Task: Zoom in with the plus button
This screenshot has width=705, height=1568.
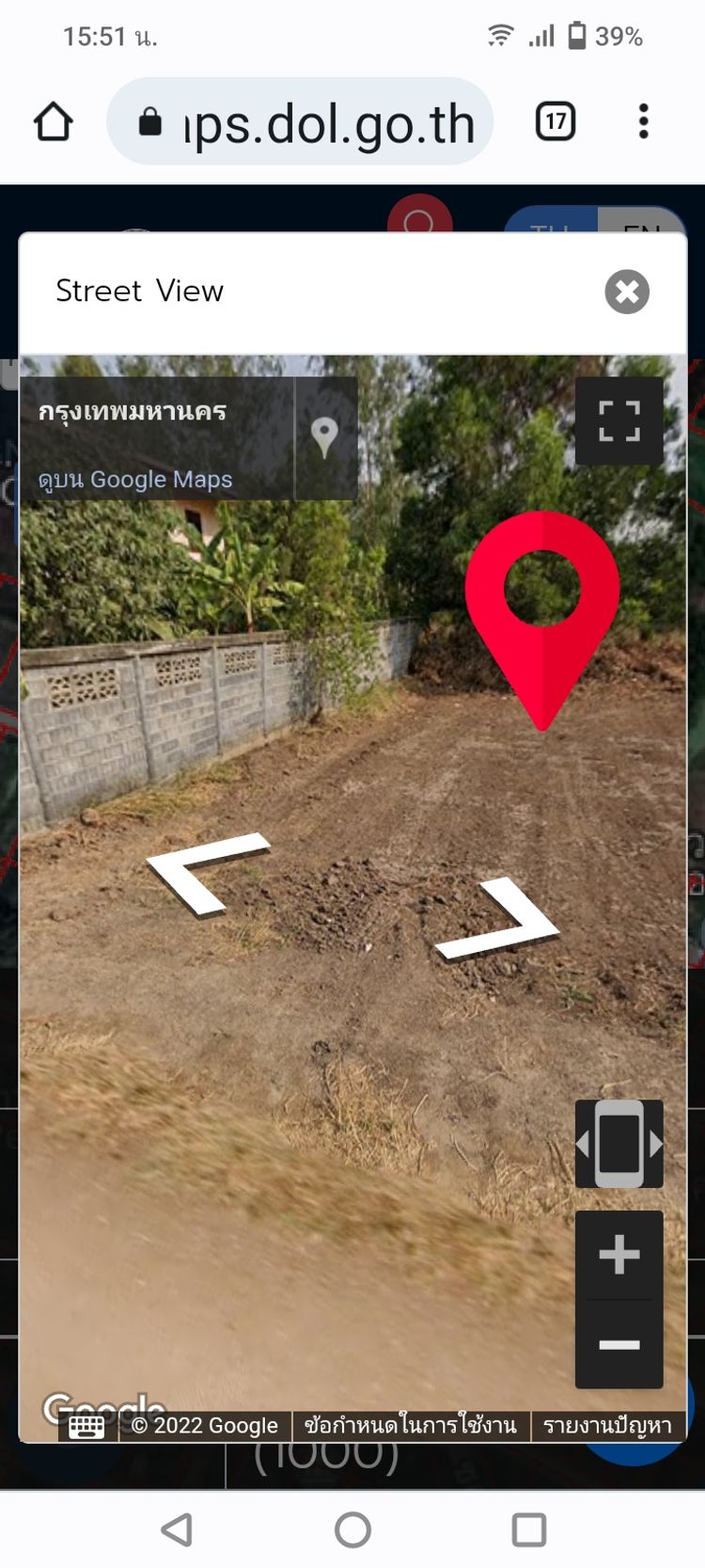Action: pos(619,1255)
